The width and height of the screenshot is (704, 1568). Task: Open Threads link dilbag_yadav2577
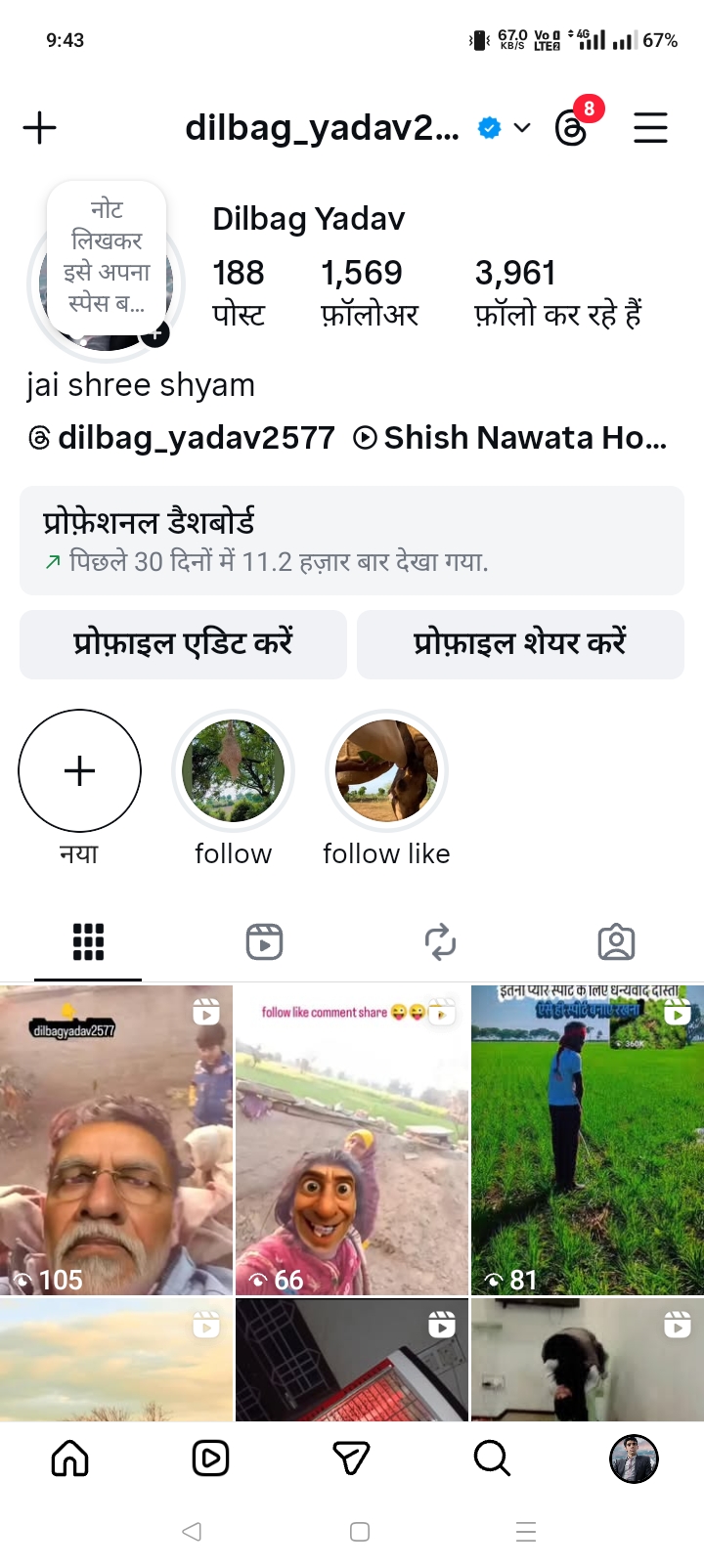pyautogui.click(x=183, y=437)
